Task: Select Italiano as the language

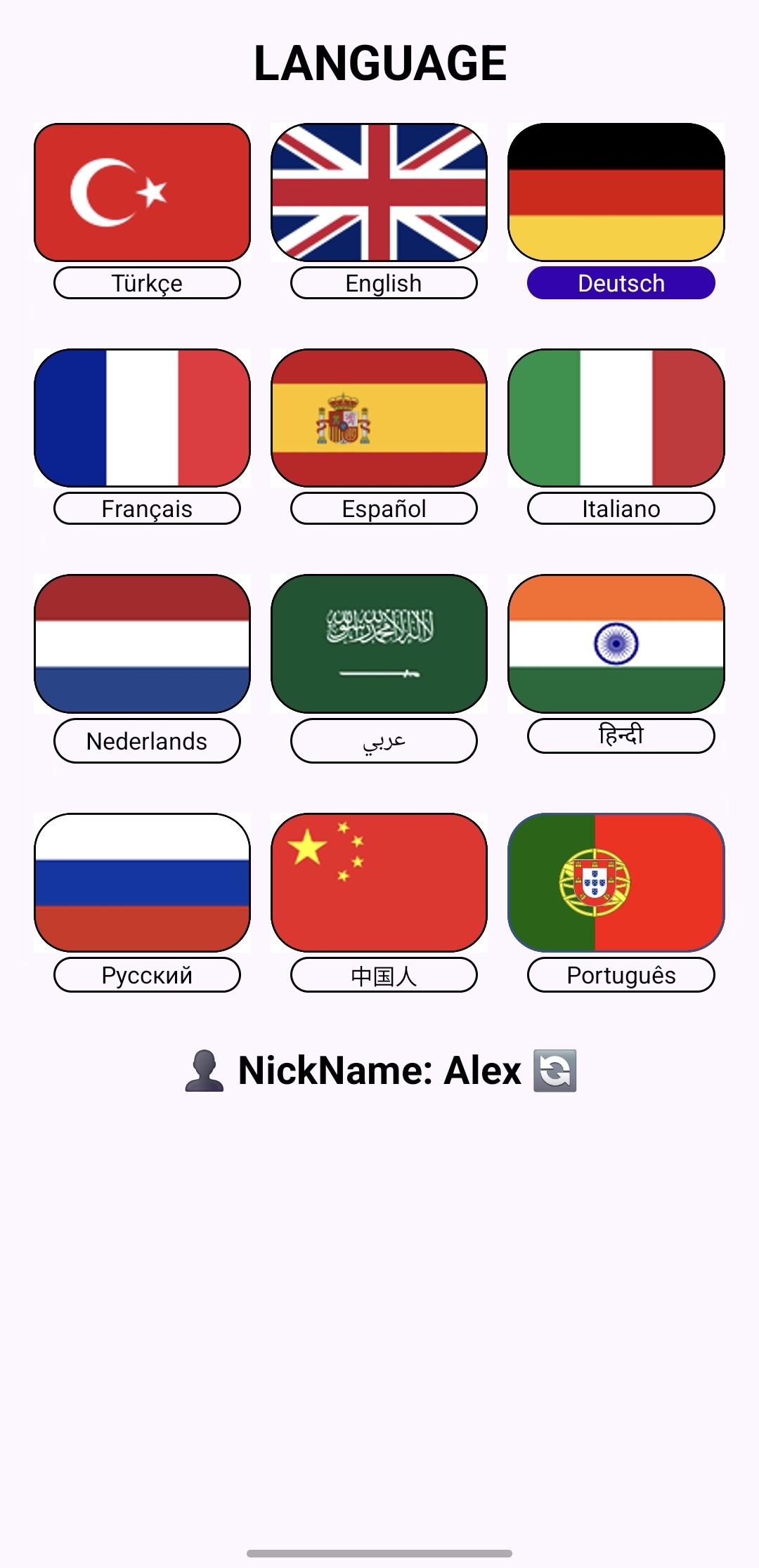Action: click(621, 509)
